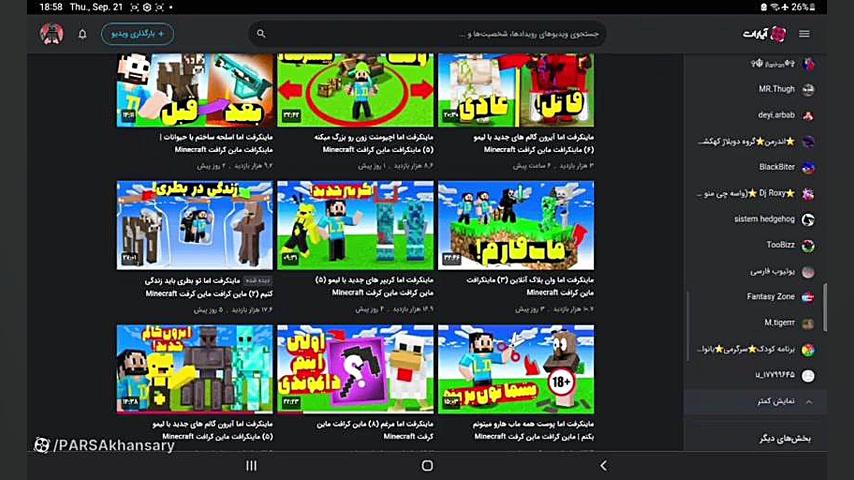
Task: Play the video with عادی قاتل thumbnail
Action: pos(515,90)
